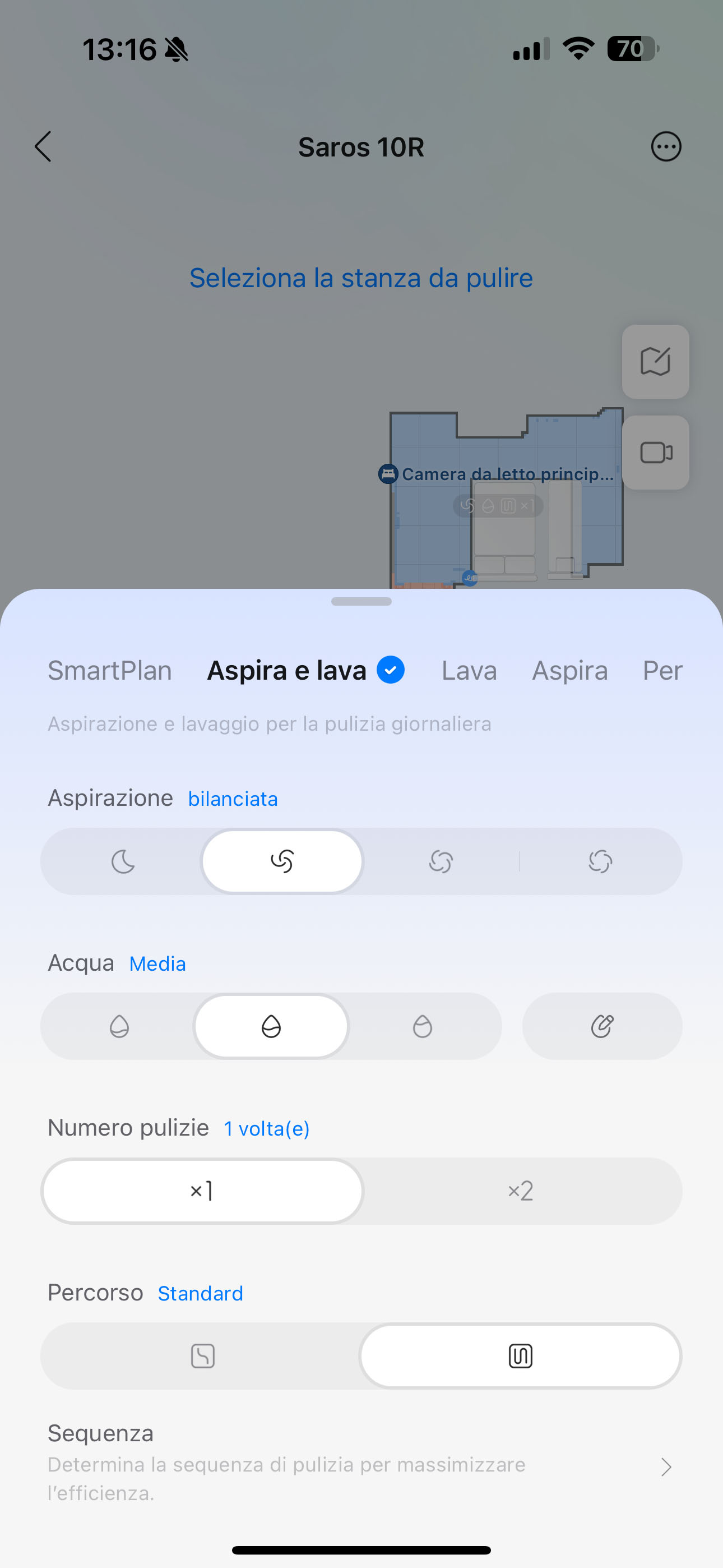
Task: Select the third suction power level
Action: (441, 861)
